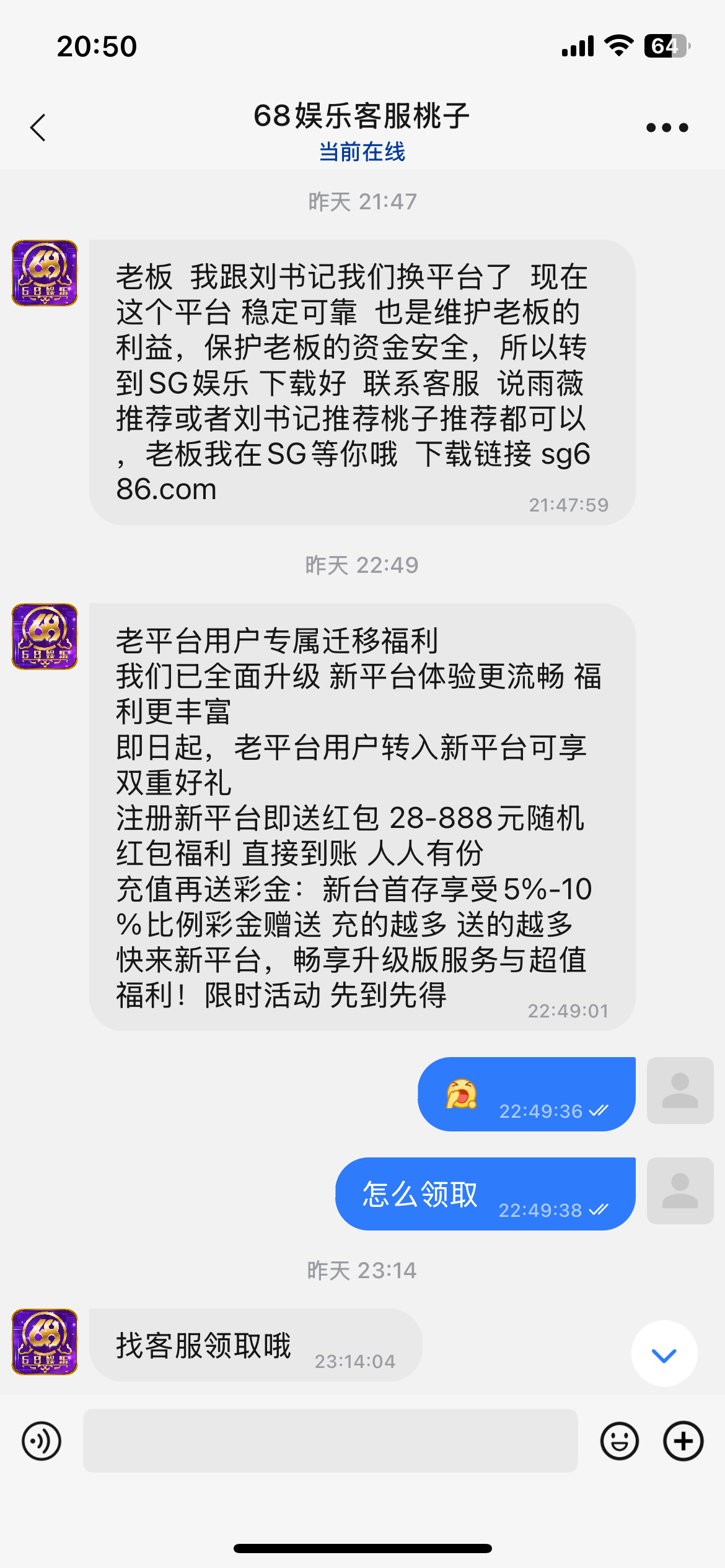Image resolution: width=725 pixels, height=1568 pixels.
Task: Open the plus attachment menu
Action: pos(683,1440)
